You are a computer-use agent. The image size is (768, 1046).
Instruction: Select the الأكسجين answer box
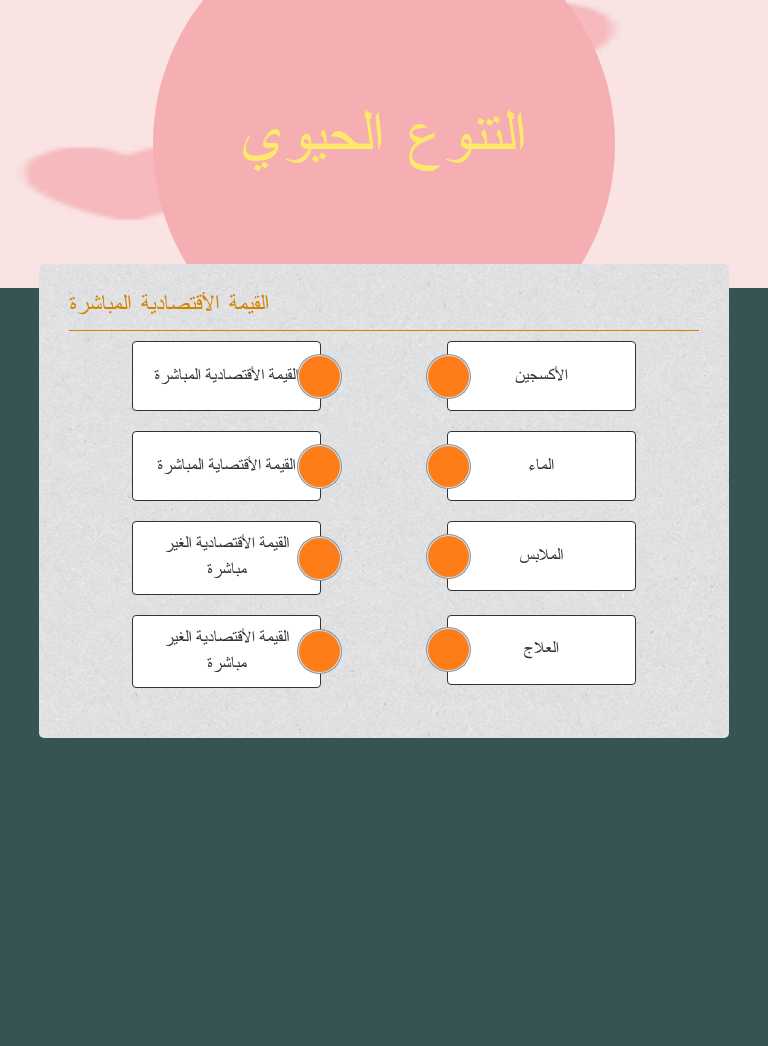pos(541,375)
